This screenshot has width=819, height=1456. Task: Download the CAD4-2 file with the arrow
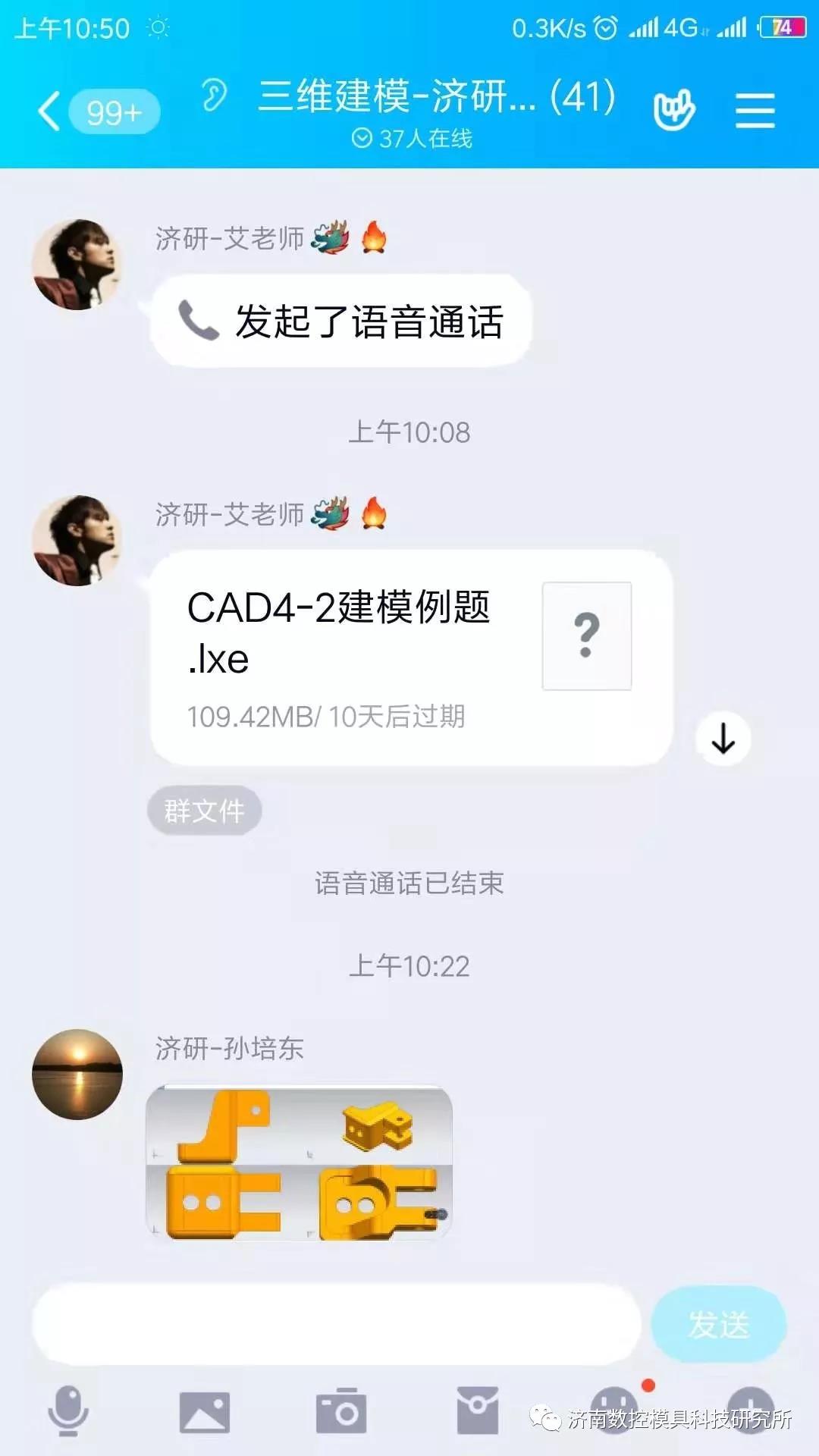coord(723,739)
